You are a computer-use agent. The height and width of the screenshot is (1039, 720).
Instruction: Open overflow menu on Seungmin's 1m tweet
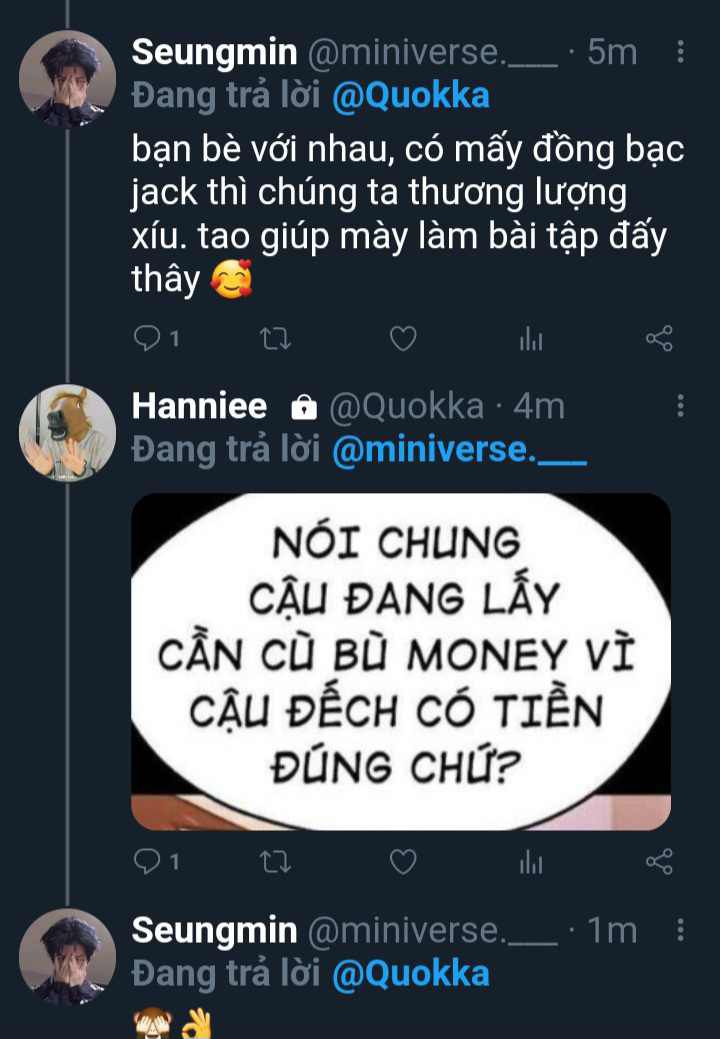681,930
